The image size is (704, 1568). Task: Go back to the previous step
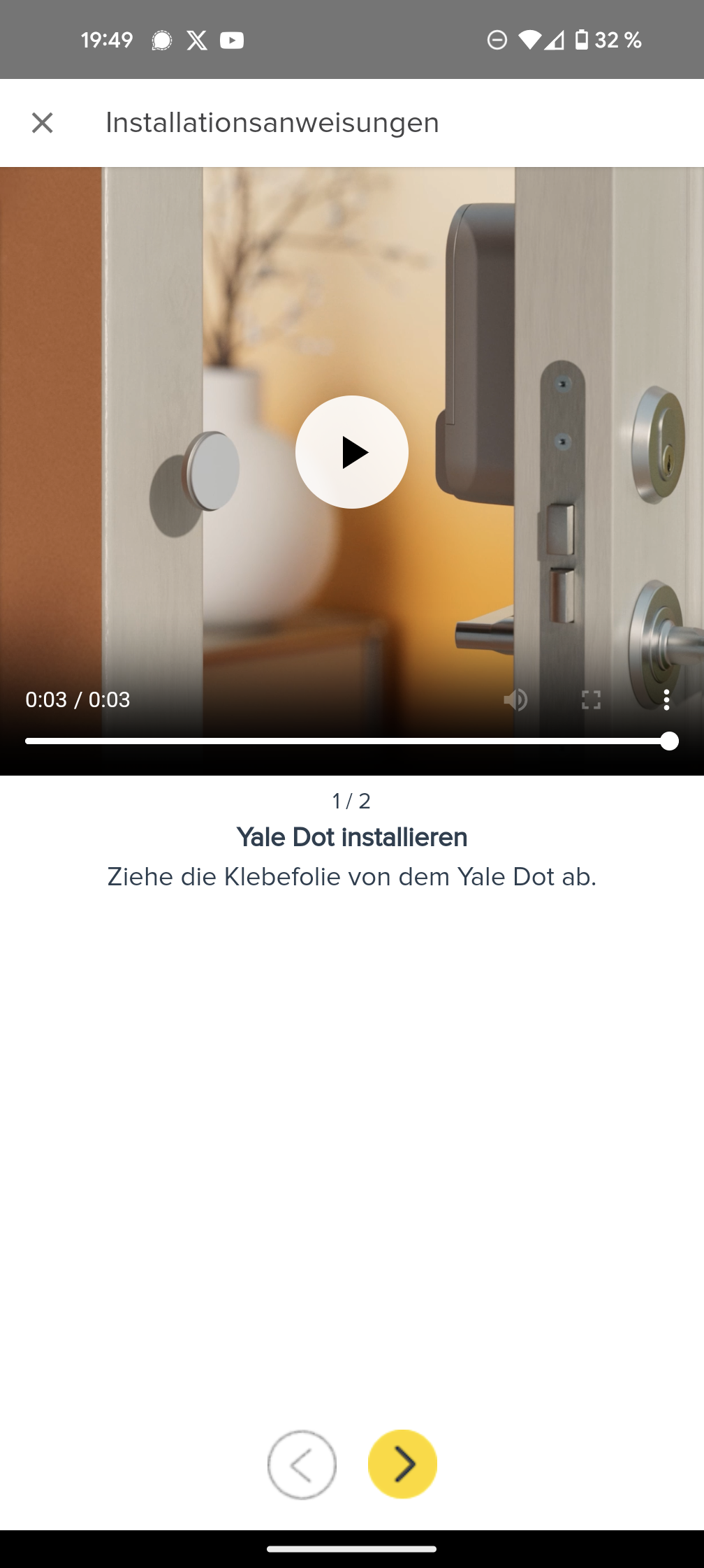click(302, 1464)
